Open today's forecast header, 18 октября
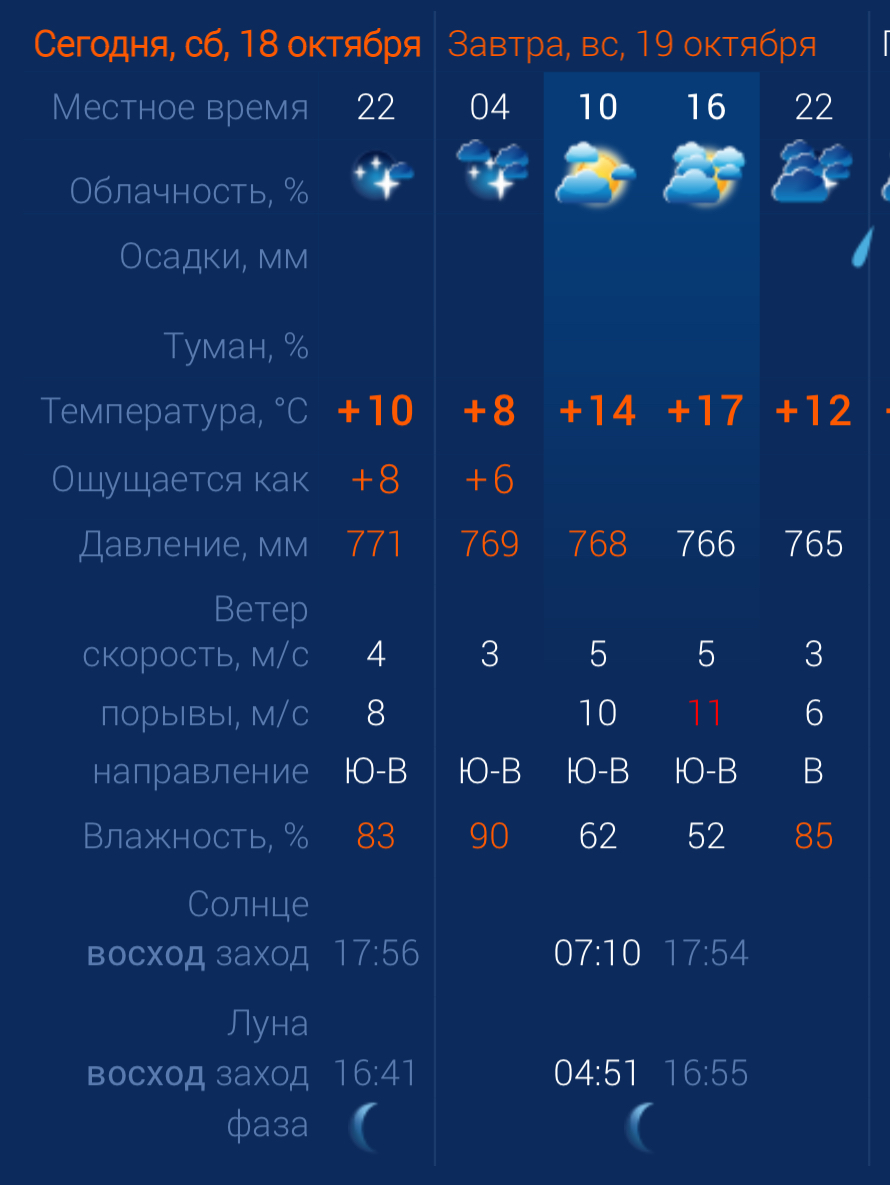 pos(227,45)
